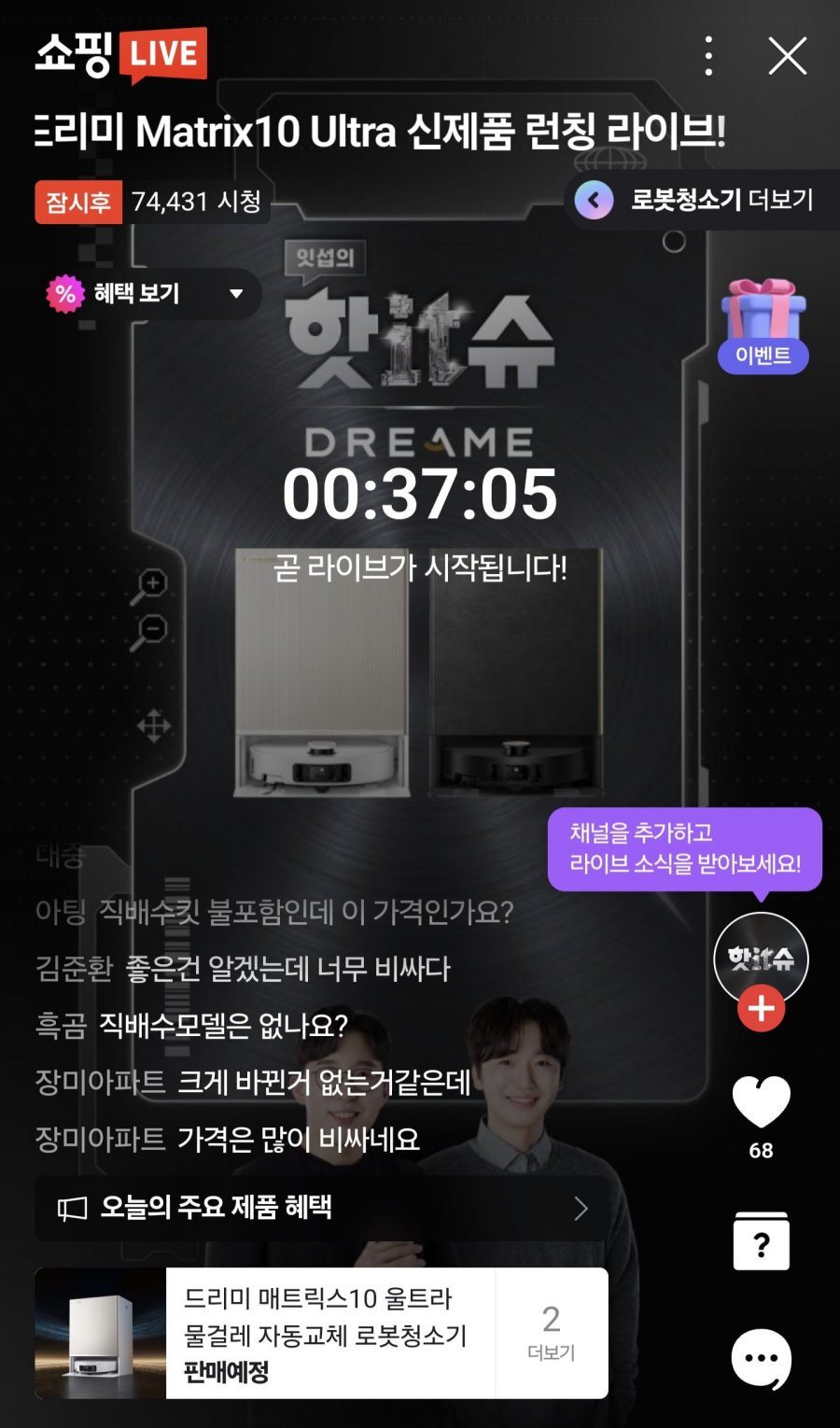Screen dimensions: 840x1428
Task: Open 로봇청소기 더보기 link
Action: (x=702, y=200)
